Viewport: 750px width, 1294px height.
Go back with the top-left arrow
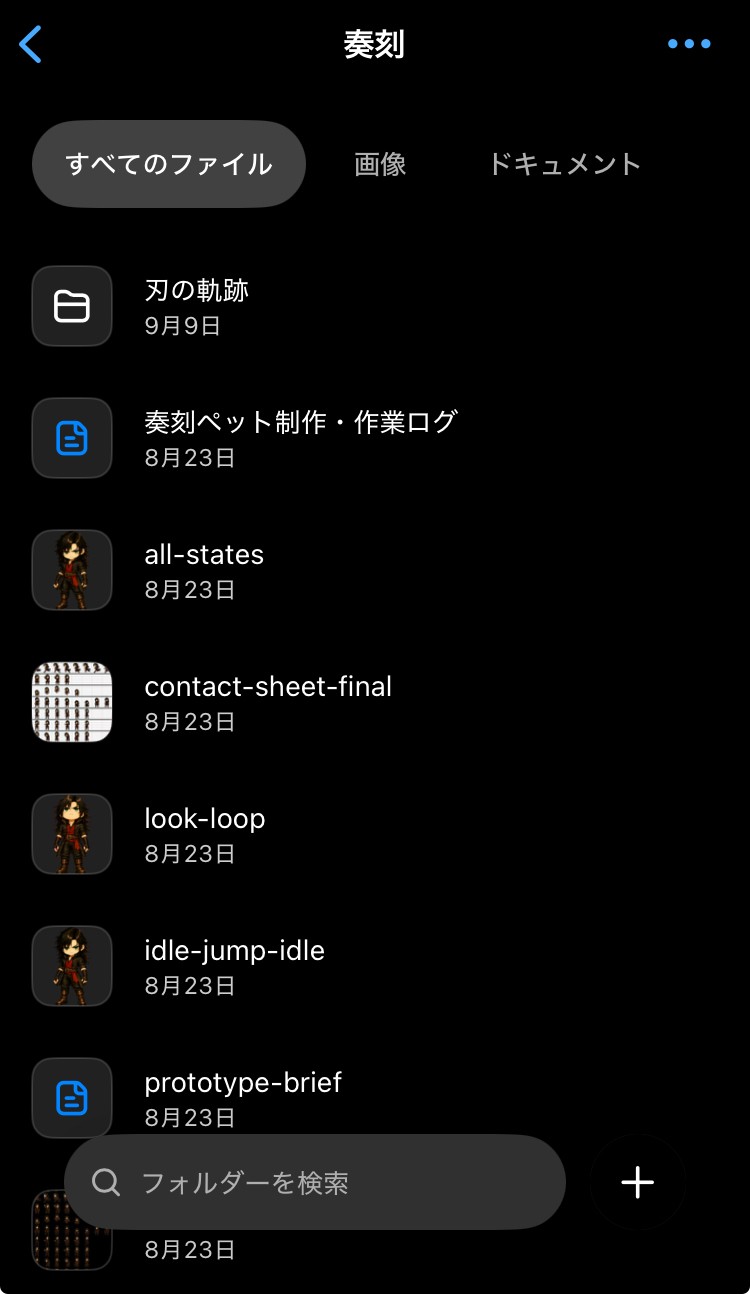click(31, 44)
